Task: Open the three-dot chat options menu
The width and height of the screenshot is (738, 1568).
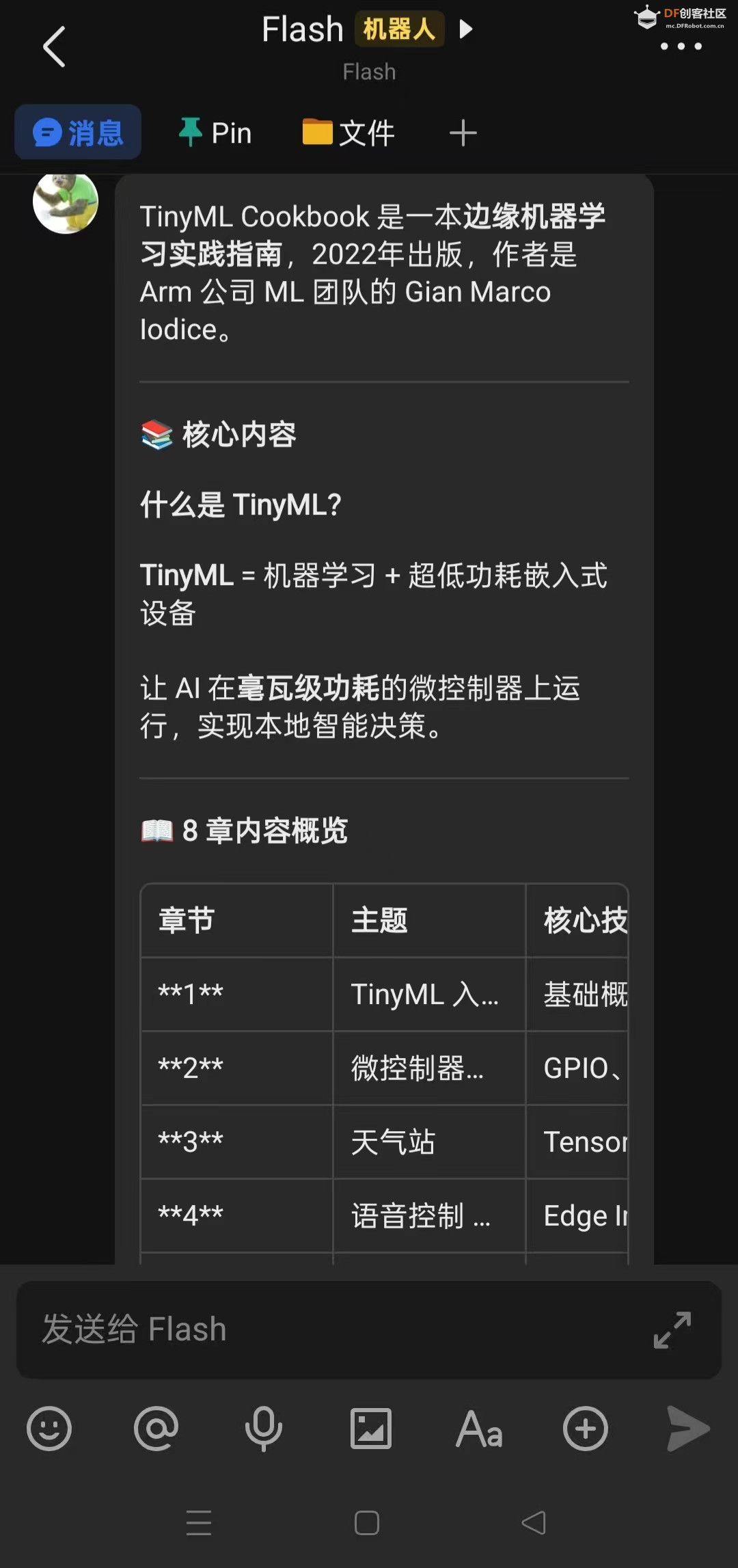Action: [x=680, y=47]
